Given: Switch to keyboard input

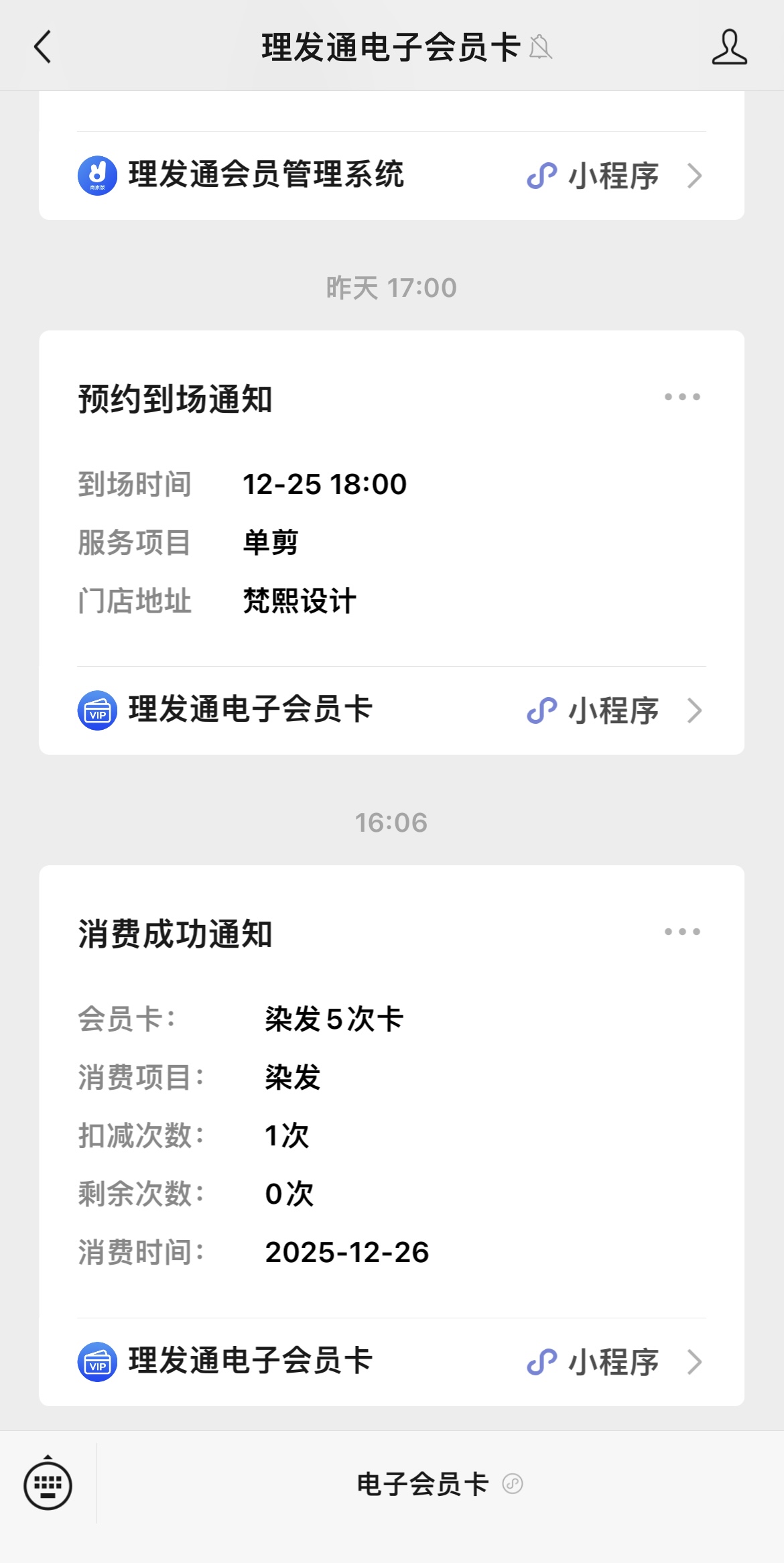Looking at the screenshot, I should pyautogui.click(x=48, y=1485).
